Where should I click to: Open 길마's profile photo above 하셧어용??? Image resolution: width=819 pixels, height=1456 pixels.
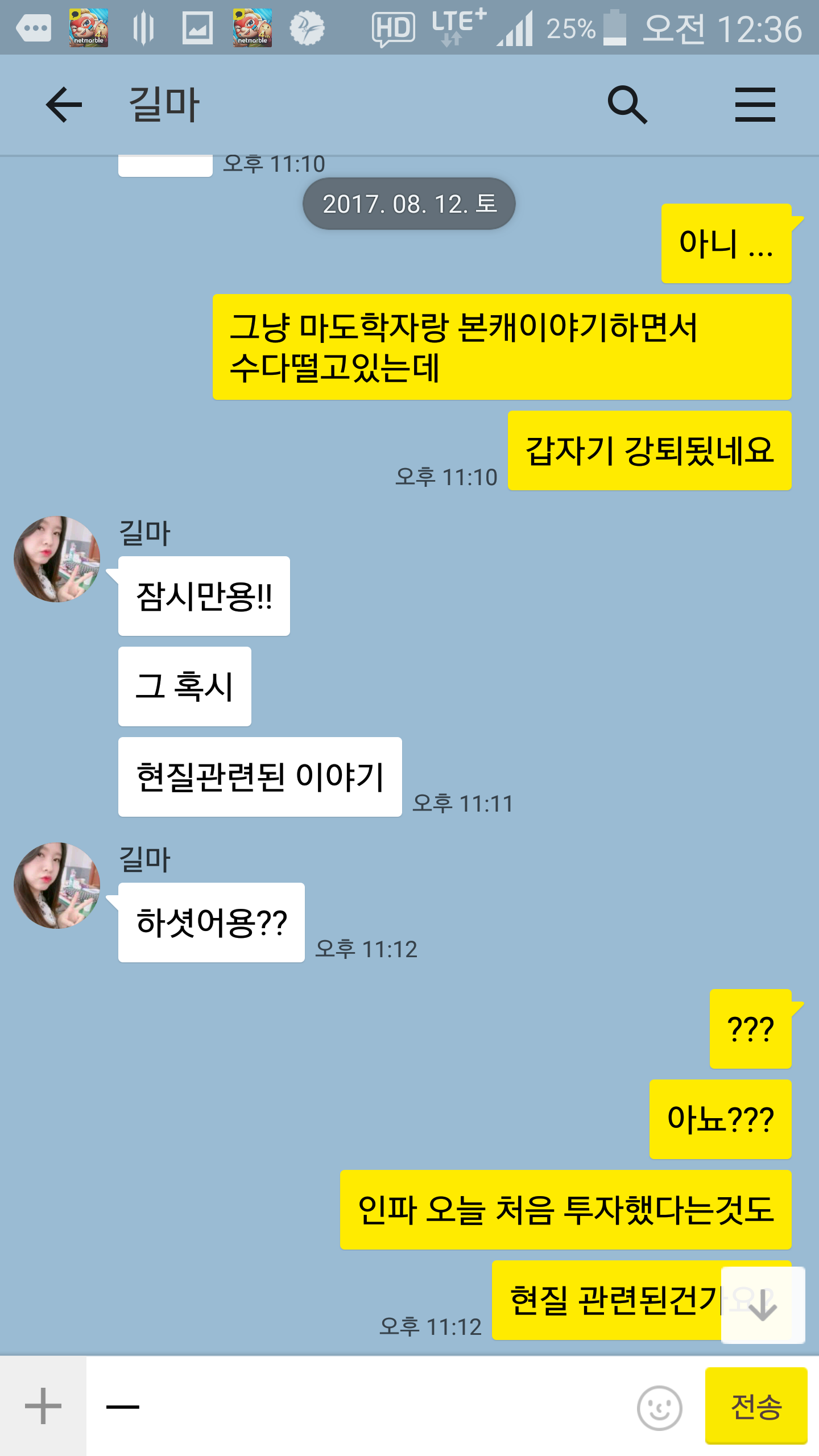[57, 886]
